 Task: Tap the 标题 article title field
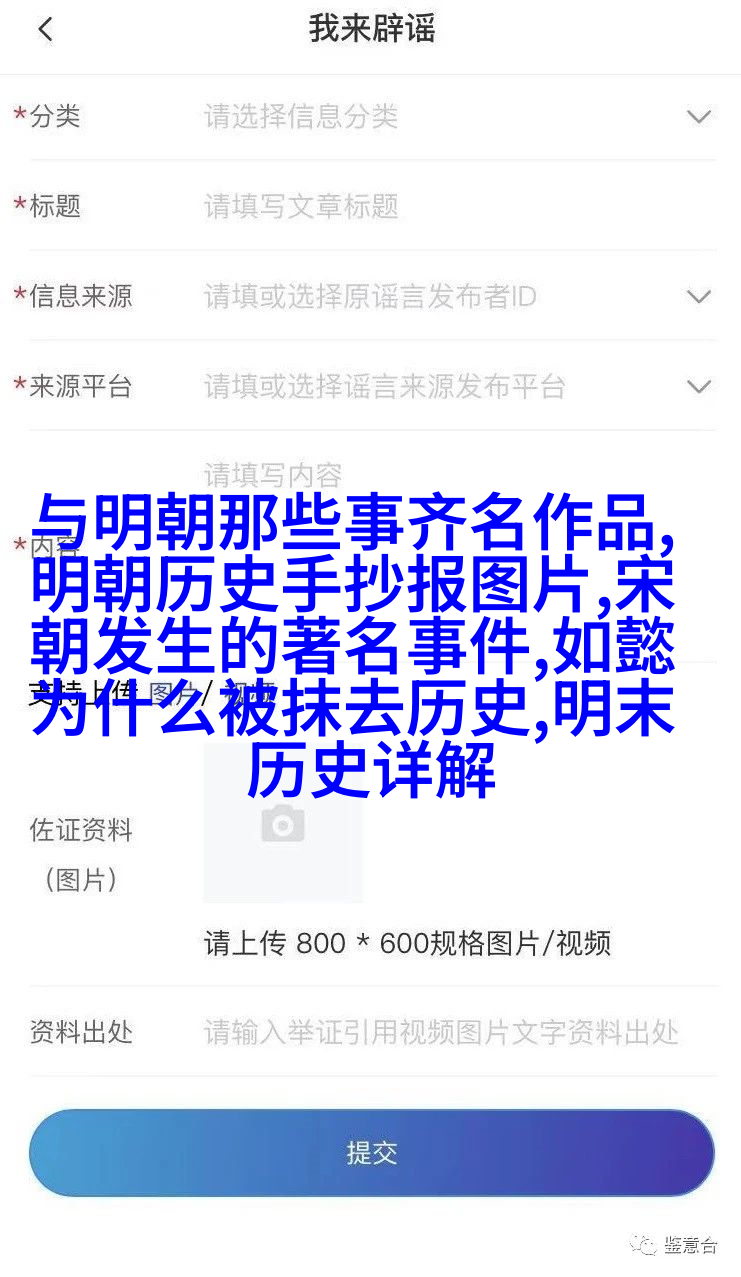(x=440, y=207)
